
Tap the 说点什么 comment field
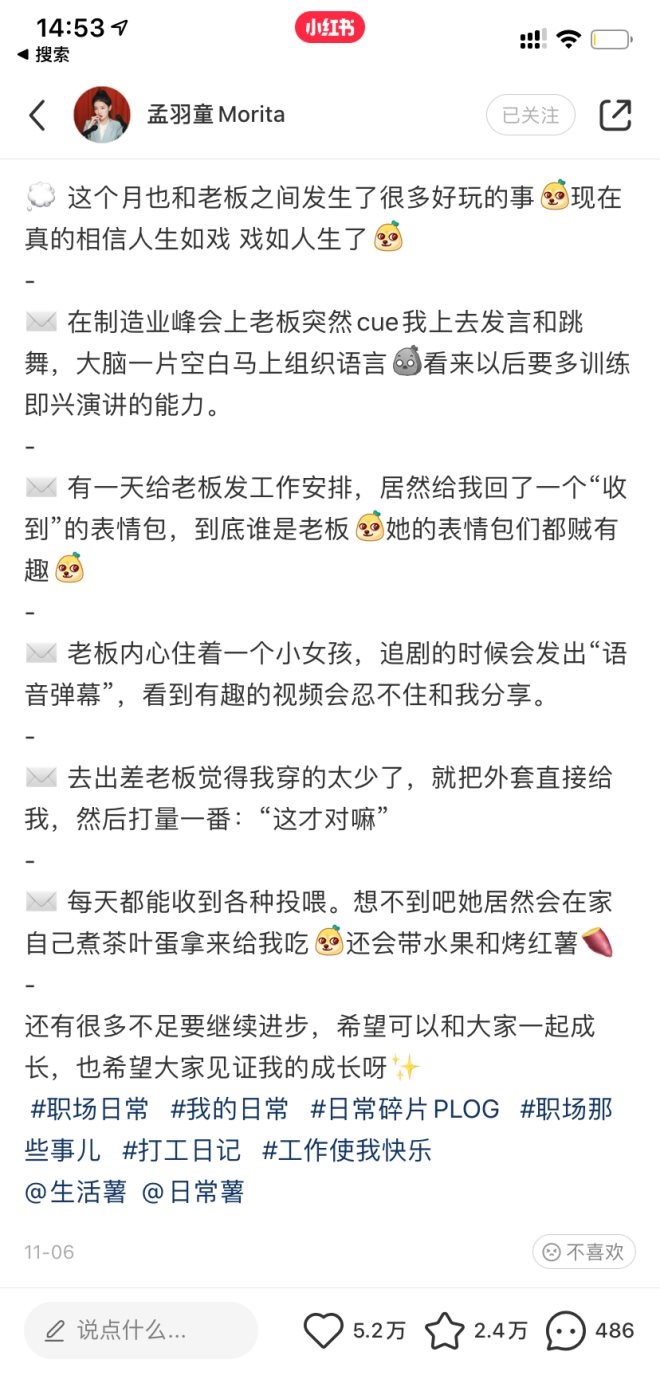click(x=141, y=1330)
